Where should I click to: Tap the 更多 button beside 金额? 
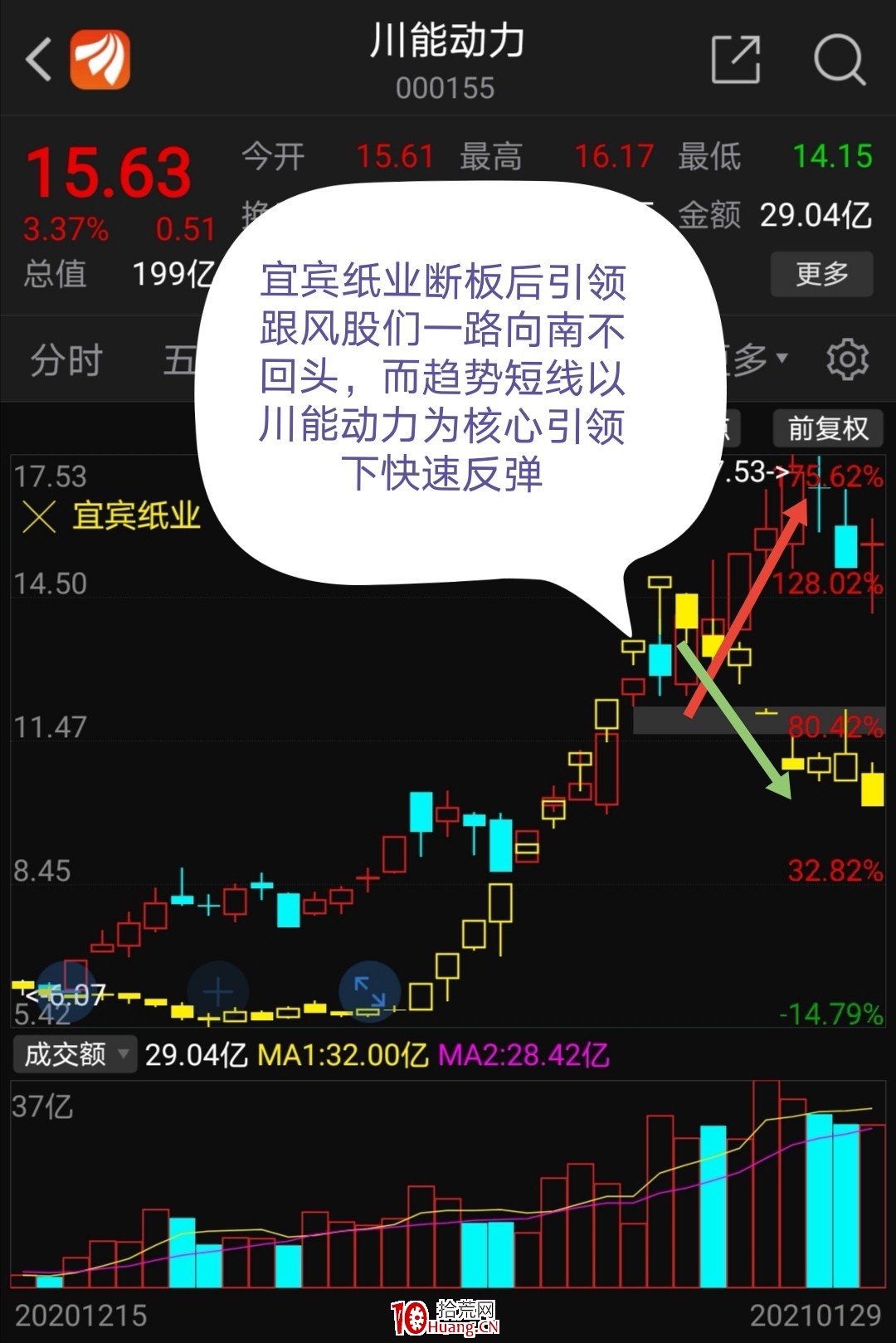point(821,274)
